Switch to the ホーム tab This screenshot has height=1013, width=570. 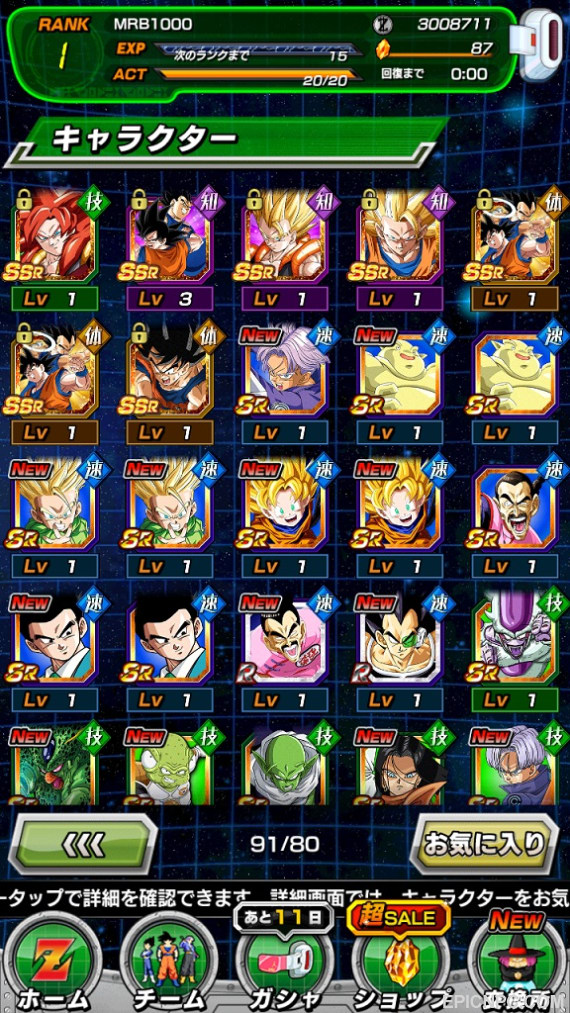tap(54, 965)
